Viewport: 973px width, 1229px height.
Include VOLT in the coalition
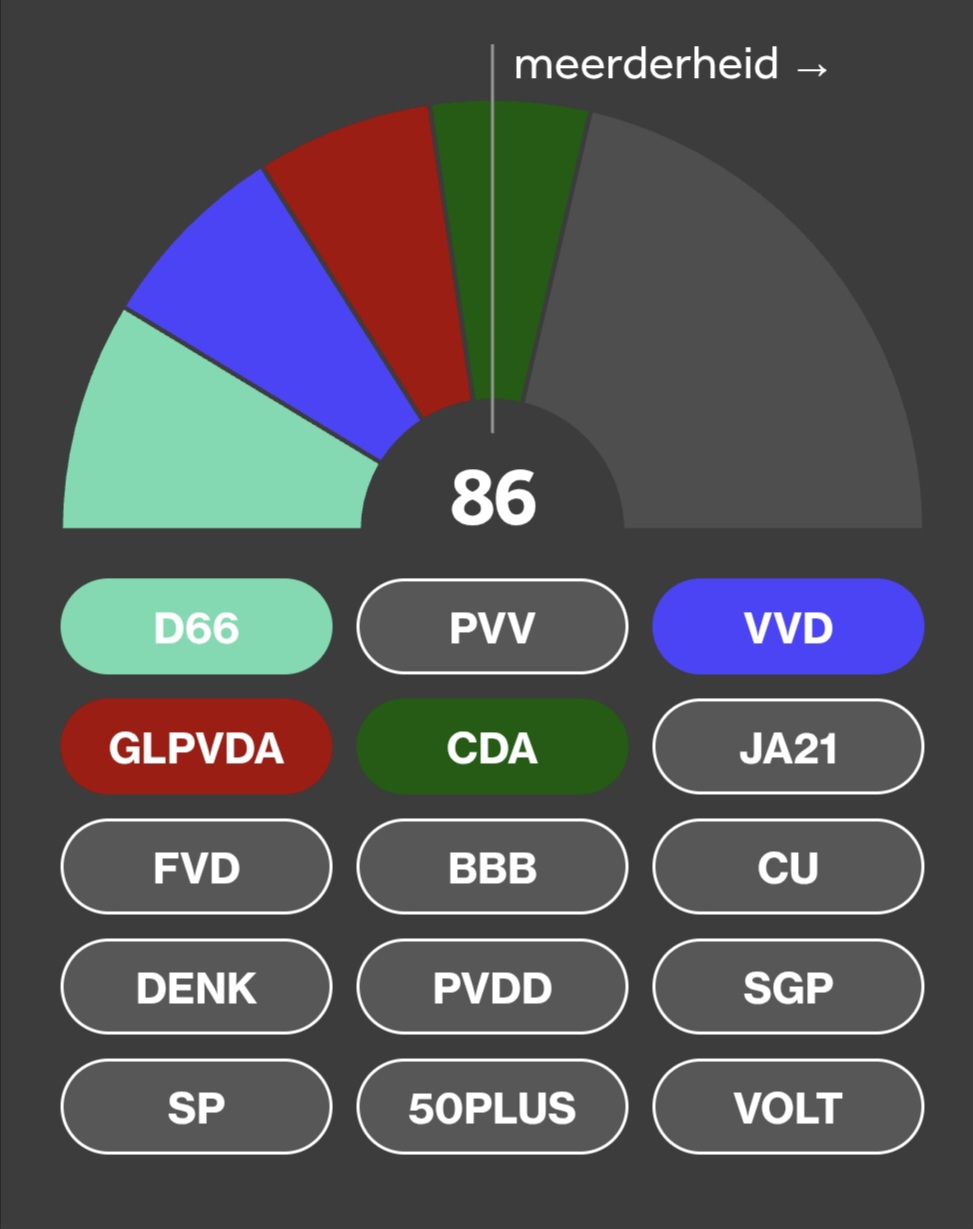click(x=788, y=1107)
